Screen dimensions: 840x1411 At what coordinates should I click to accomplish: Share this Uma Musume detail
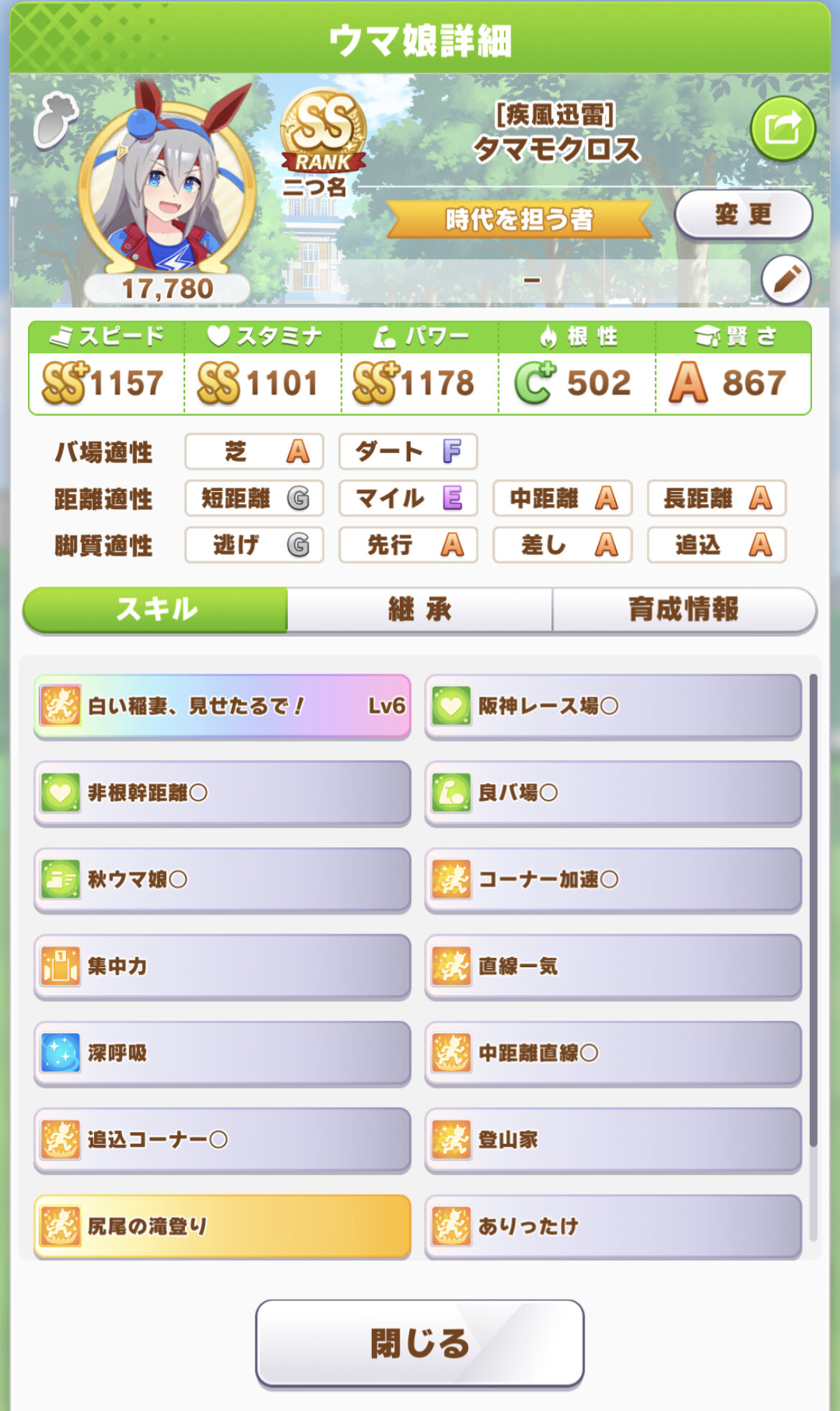[783, 129]
